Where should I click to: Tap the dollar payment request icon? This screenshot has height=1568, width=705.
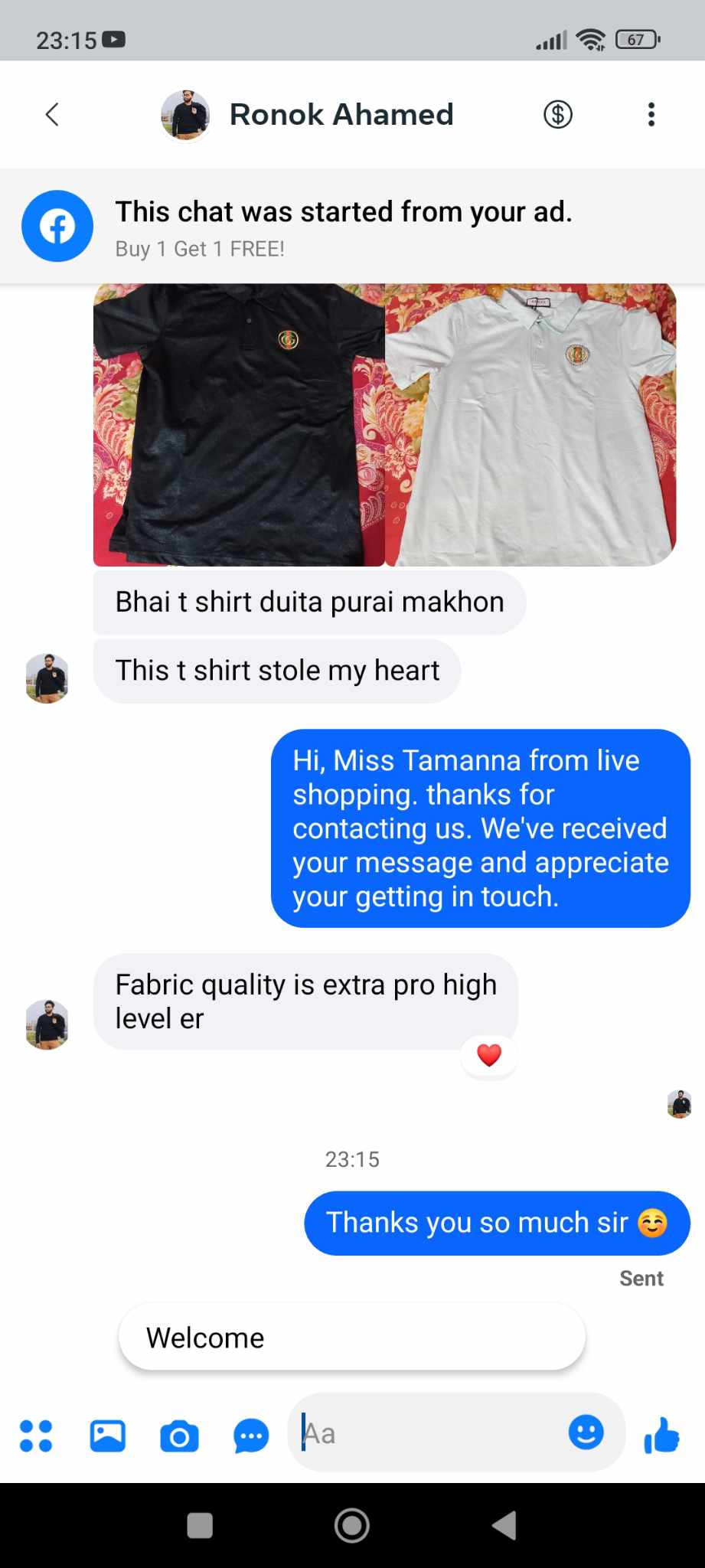[558, 115]
